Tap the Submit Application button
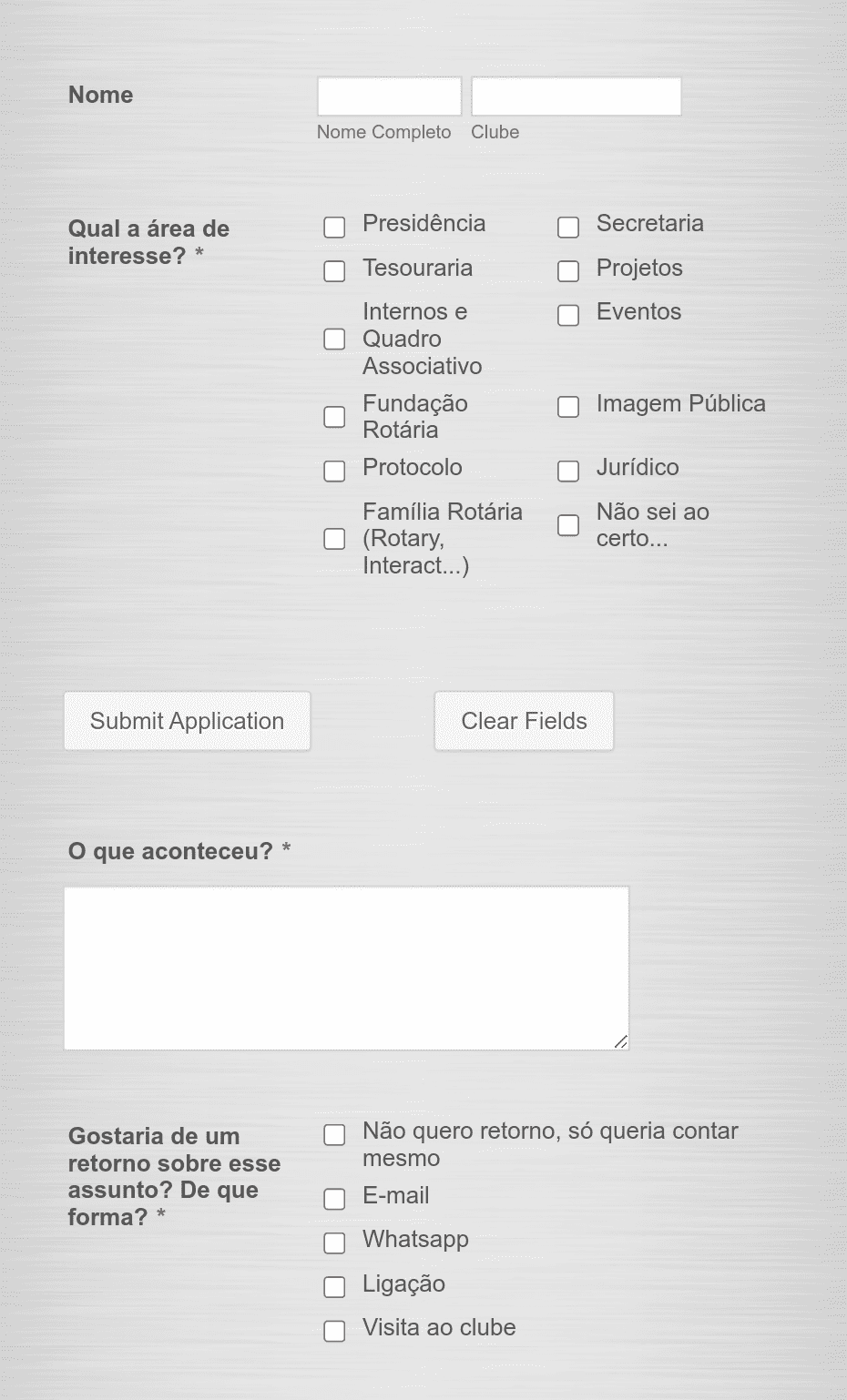Screen dimensions: 847x1400 pos(188,721)
